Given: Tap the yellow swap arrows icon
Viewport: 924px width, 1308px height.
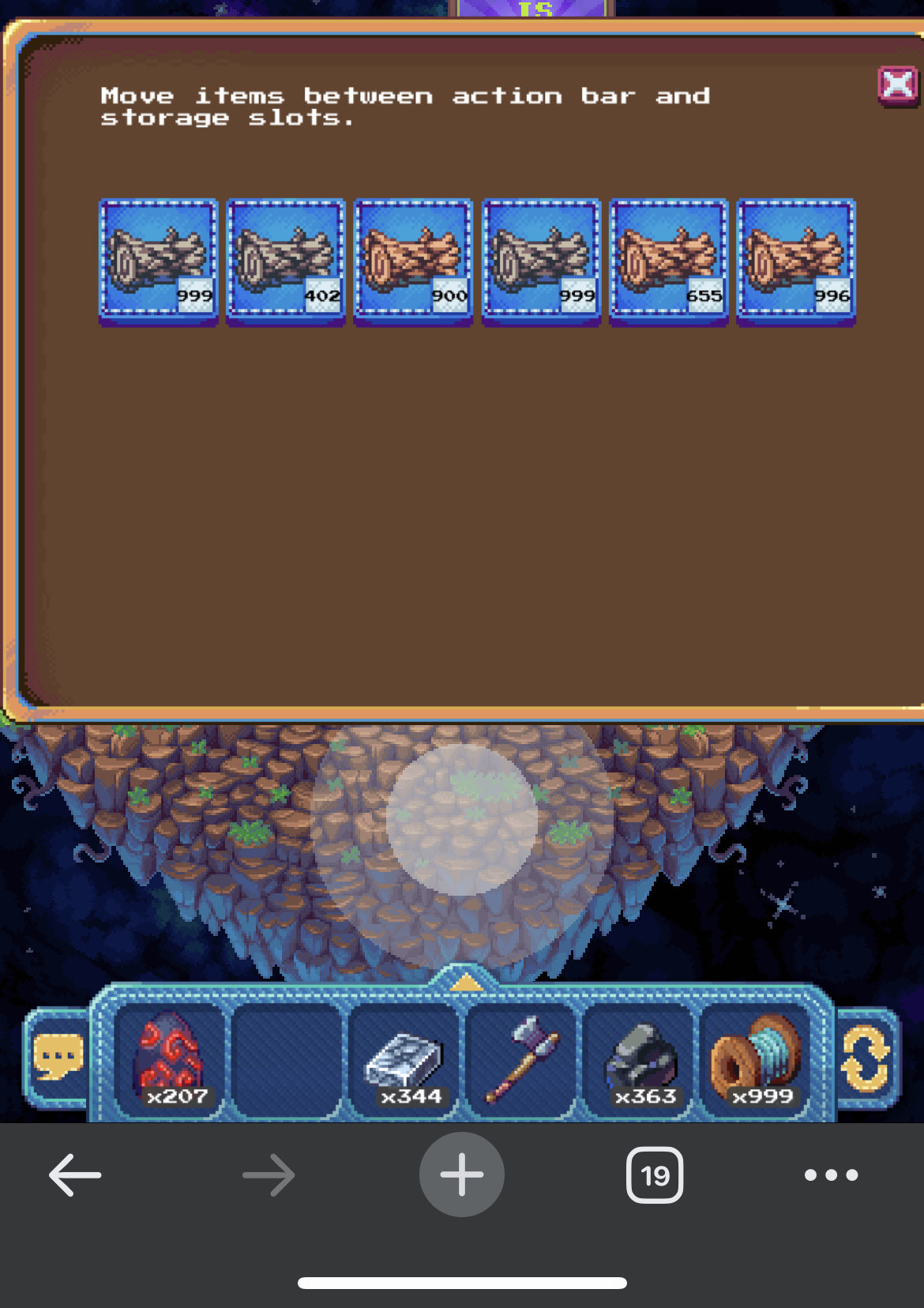Looking at the screenshot, I should click(866, 1058).
